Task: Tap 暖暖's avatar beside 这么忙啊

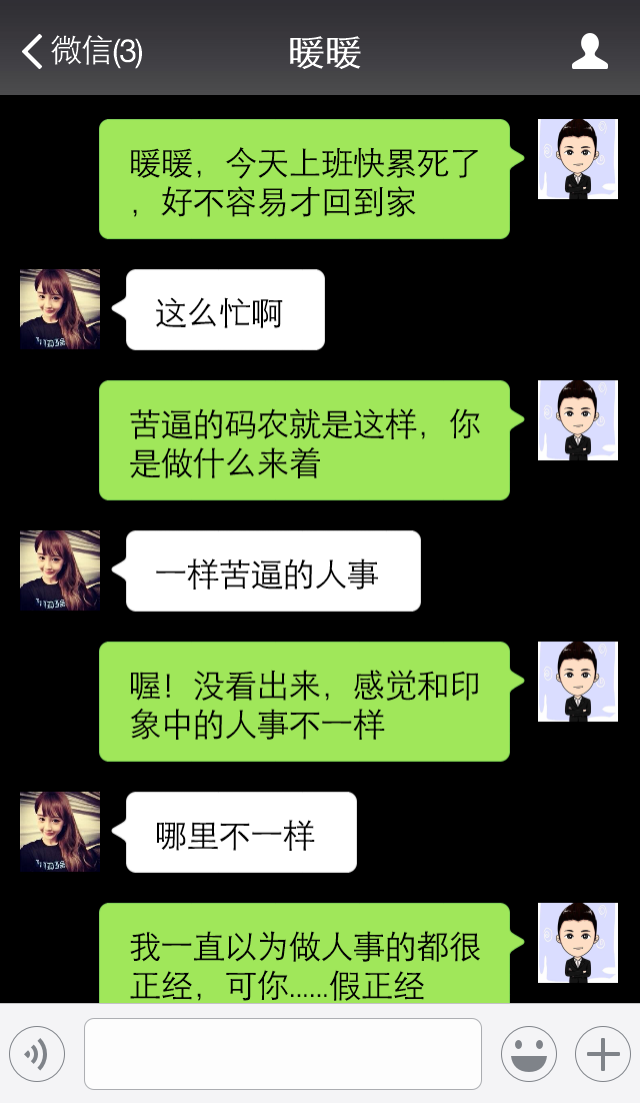Action: click(x=60, y=309)
